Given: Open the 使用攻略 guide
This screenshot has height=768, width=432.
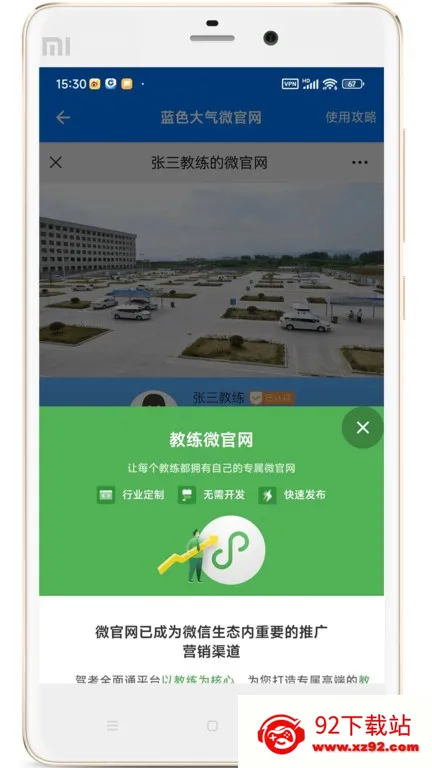Looking at the screenshot, I should point(351,117).
